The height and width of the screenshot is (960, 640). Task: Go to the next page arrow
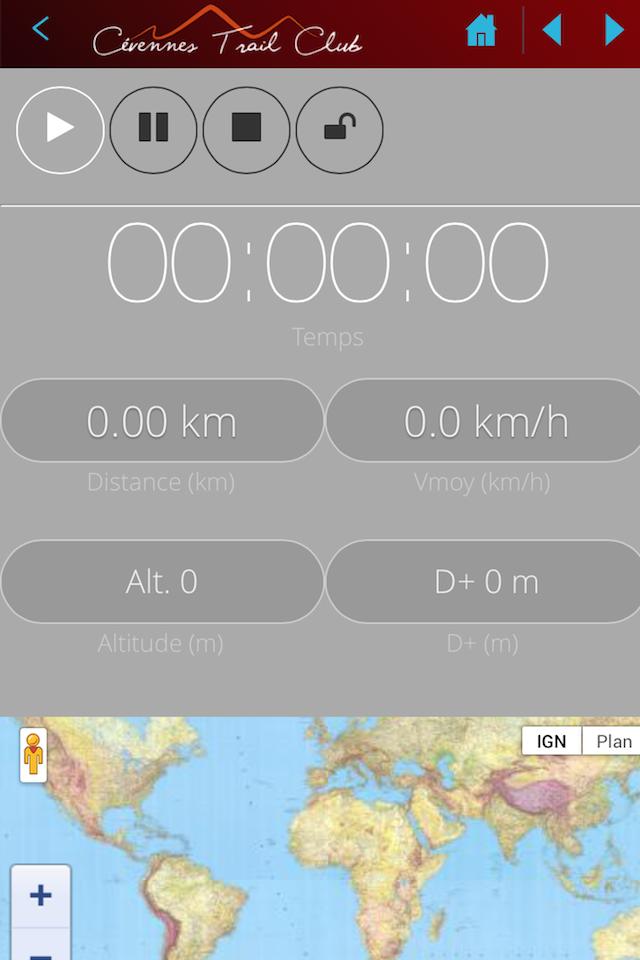tap(614, 30)
